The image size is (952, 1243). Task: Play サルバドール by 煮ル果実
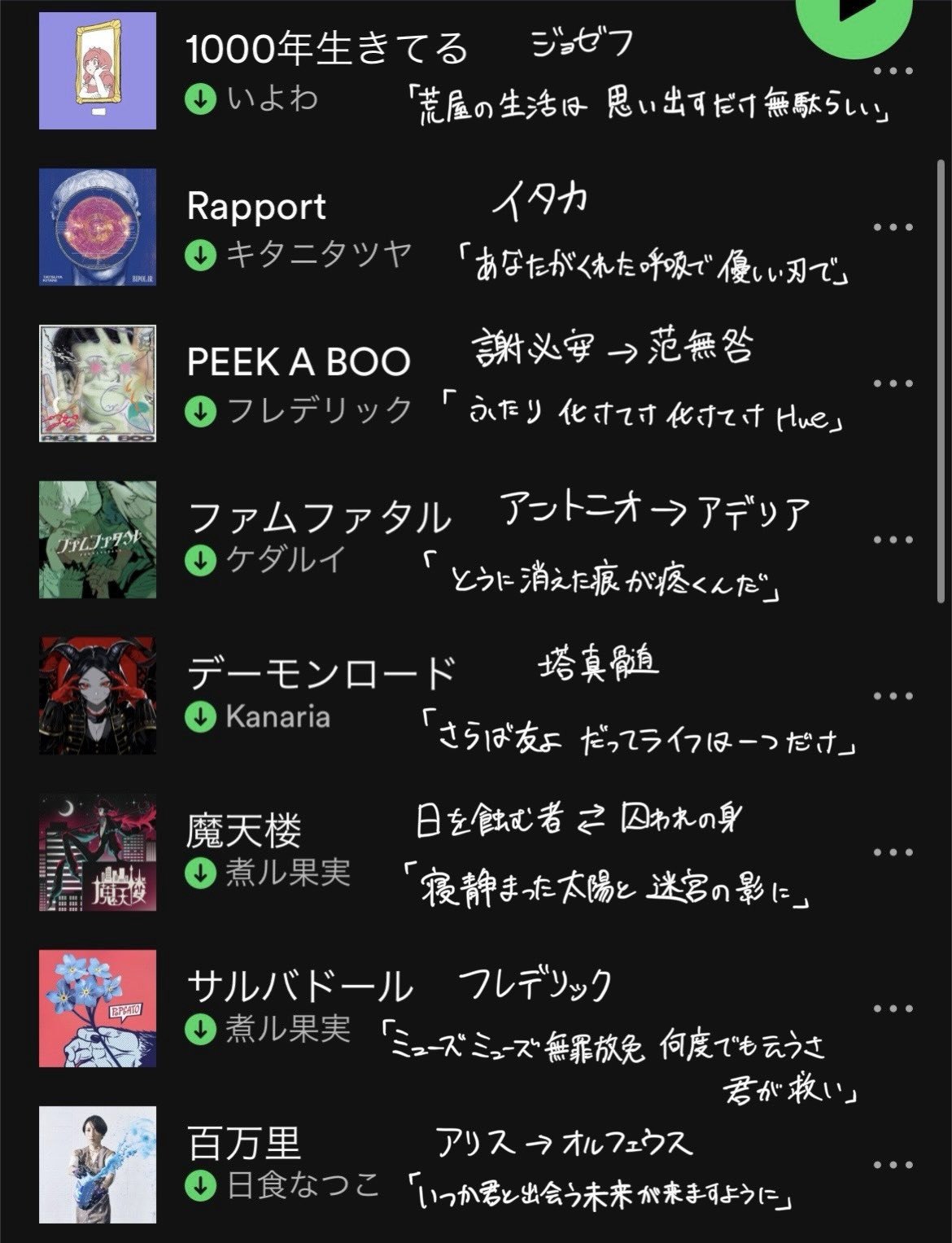[x=299, y=987]
